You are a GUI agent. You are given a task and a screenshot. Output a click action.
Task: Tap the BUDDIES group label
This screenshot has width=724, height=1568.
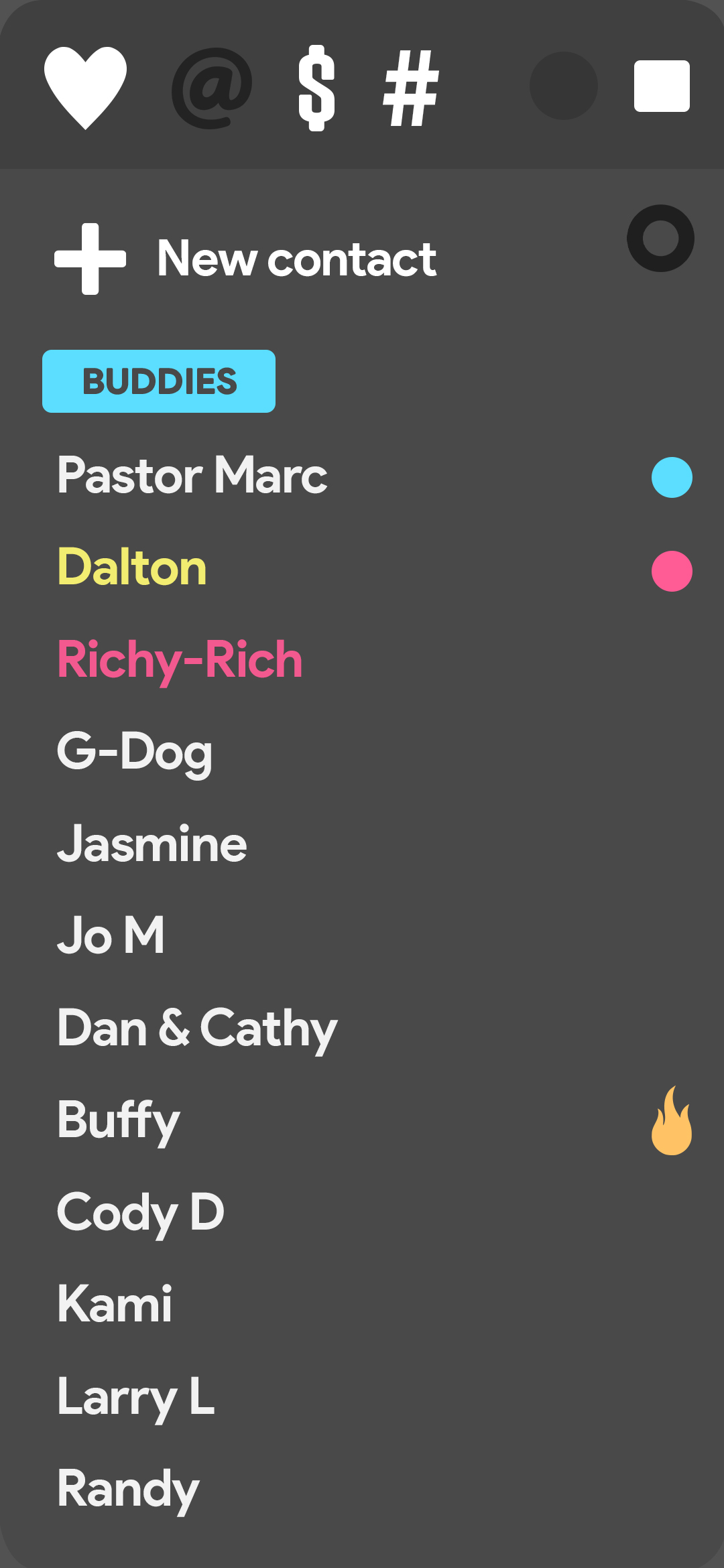coord(159,381)
